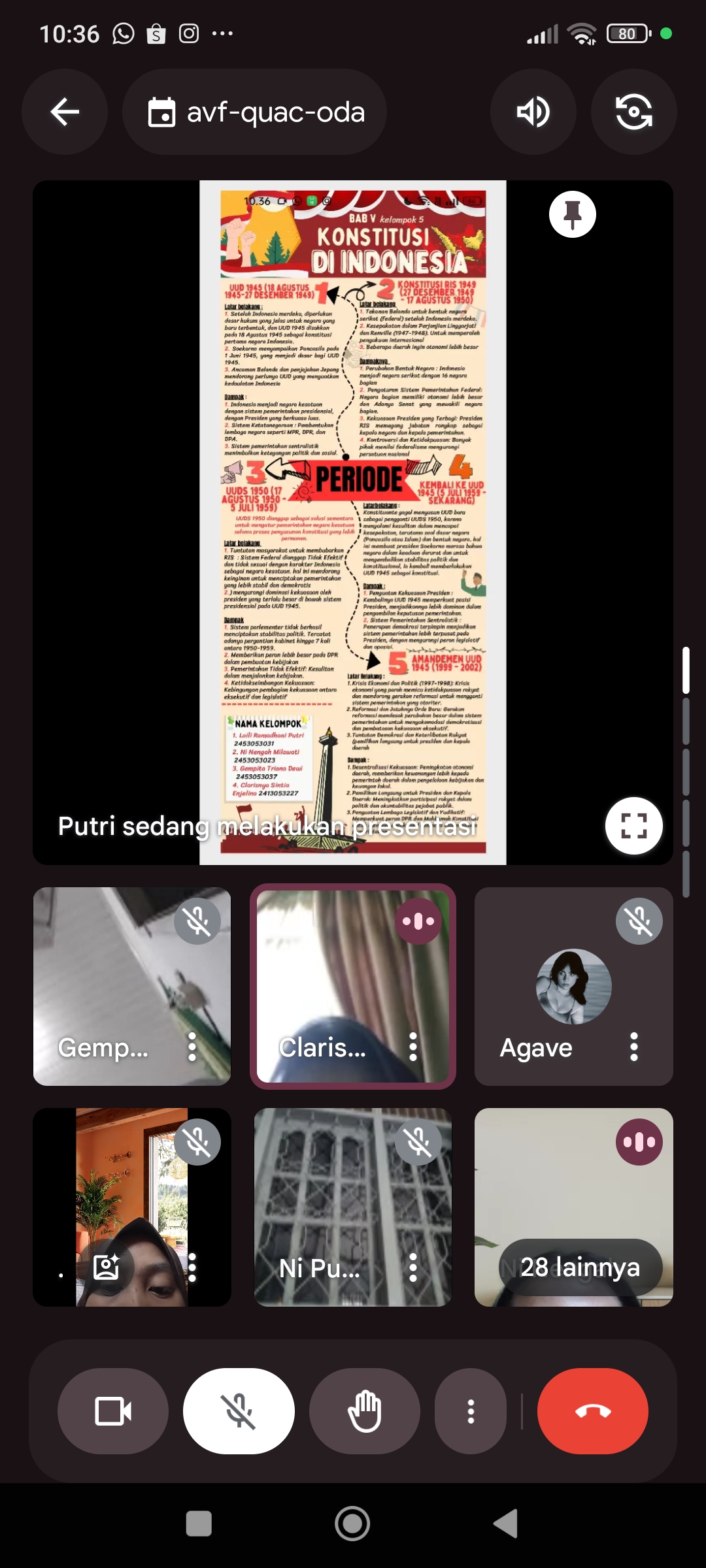Show the 28 other participants
The width and height of the screenshot is (706, 1568).
point(580,1267)
